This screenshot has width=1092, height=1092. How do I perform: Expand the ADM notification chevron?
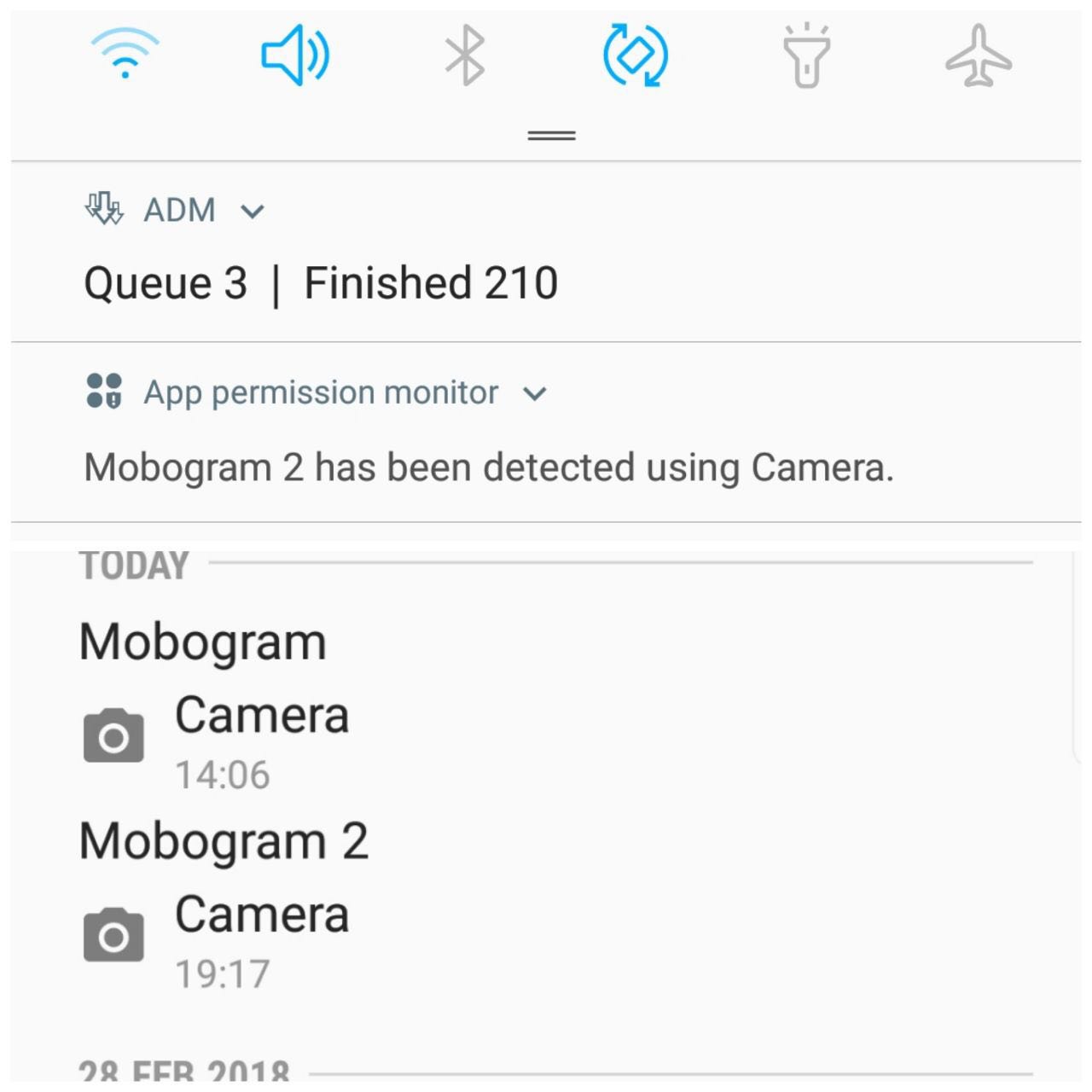point(253,211)
